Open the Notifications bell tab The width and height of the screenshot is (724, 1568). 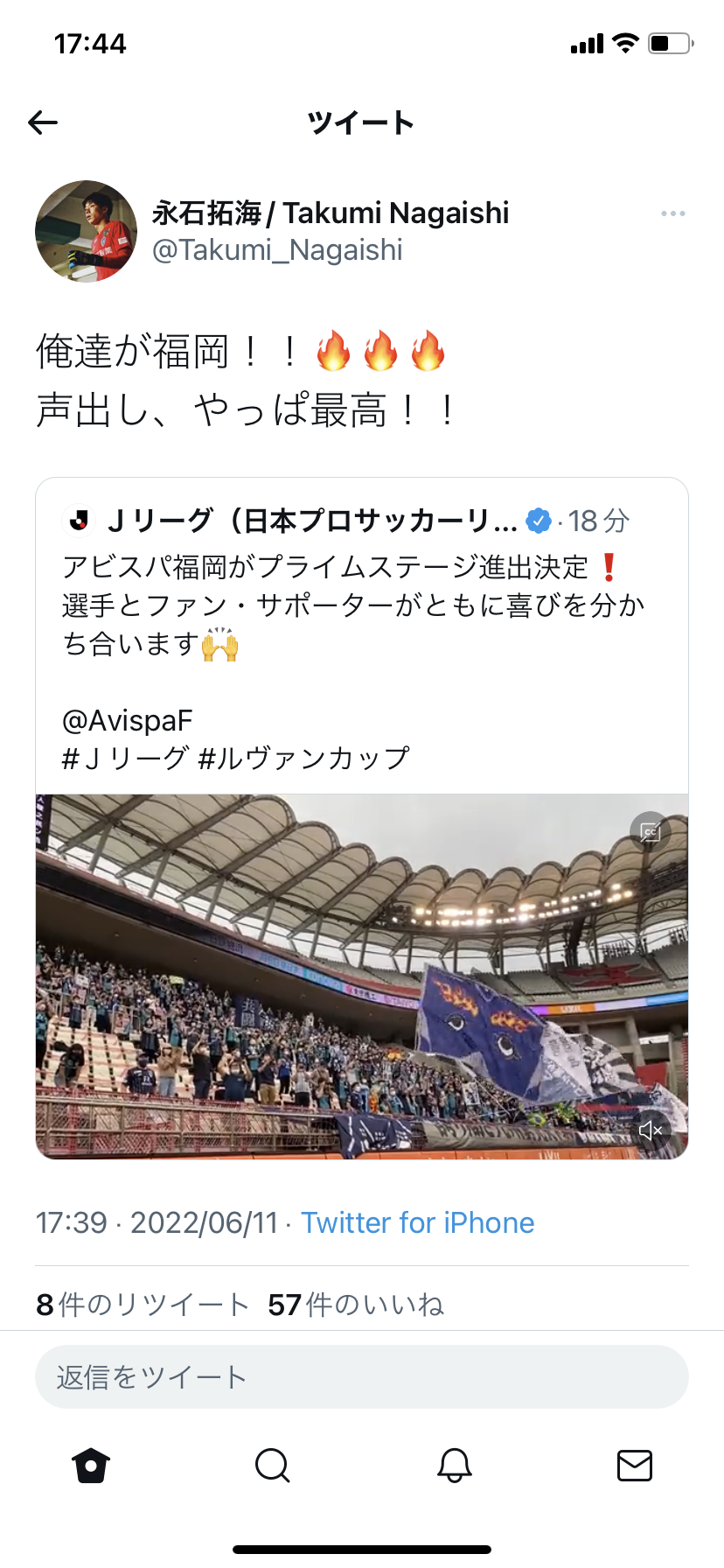click(x=454, y=1466)
